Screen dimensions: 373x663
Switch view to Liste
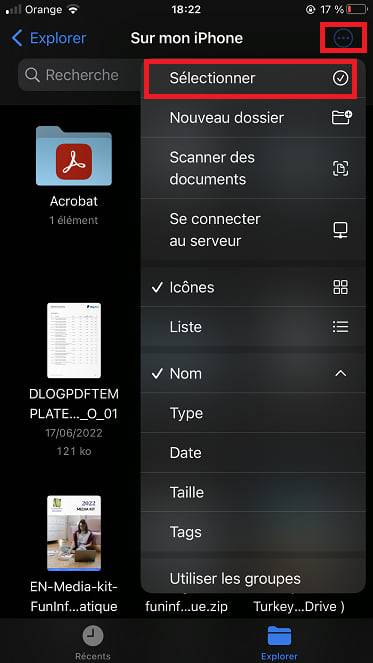[253, 327]
